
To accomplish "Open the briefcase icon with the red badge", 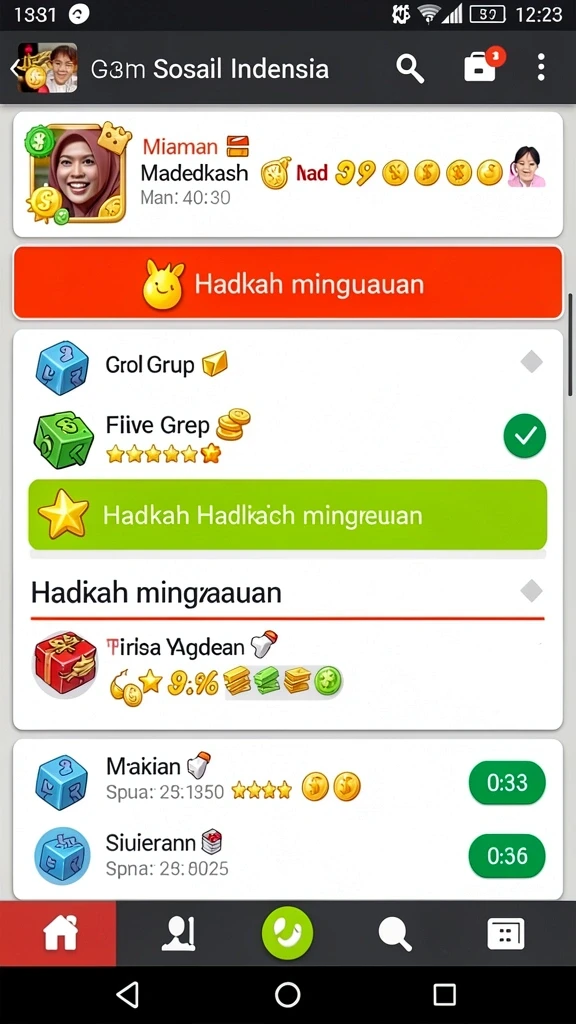I will (x=483, y=65).
